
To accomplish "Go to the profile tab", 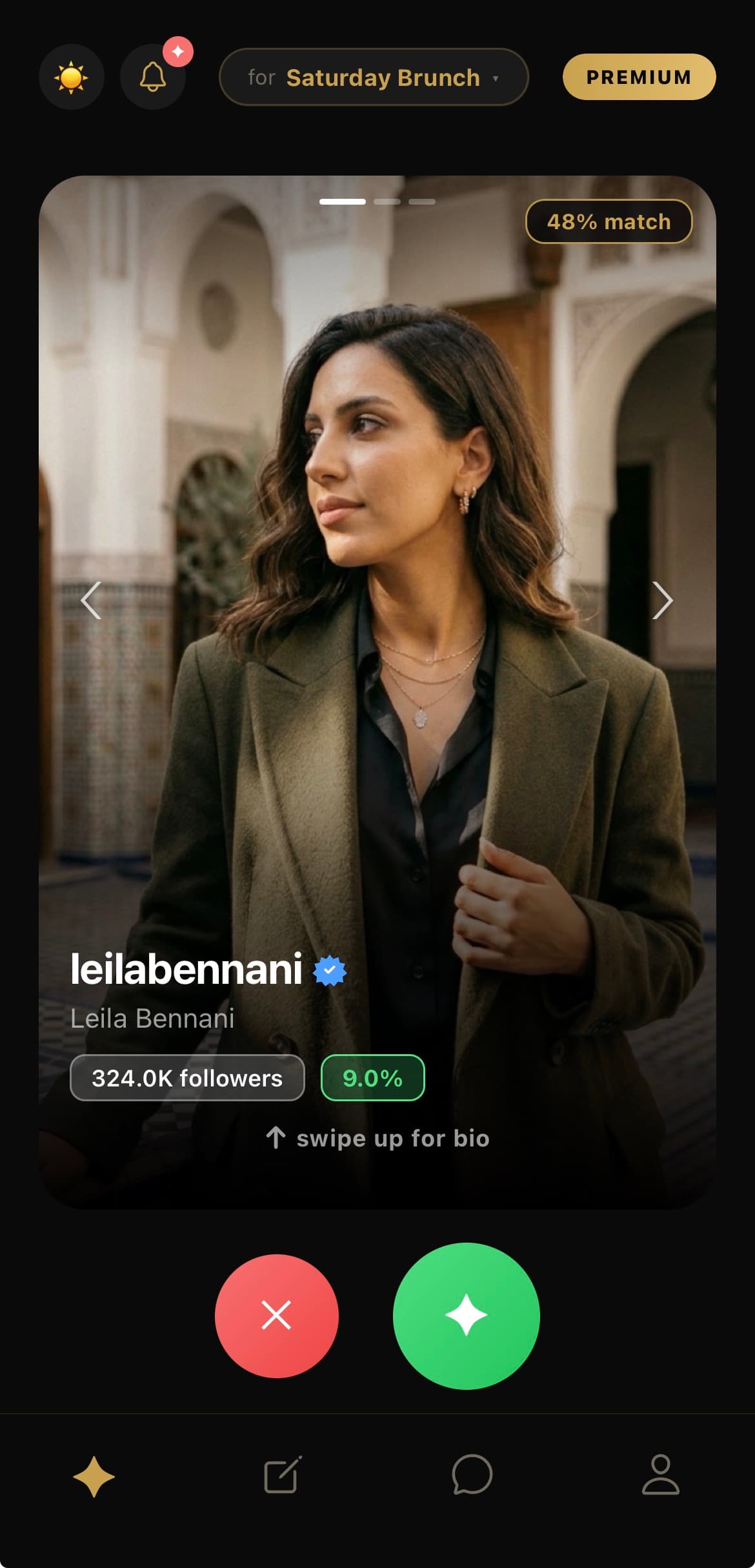I will click(x=660, y=1474).
